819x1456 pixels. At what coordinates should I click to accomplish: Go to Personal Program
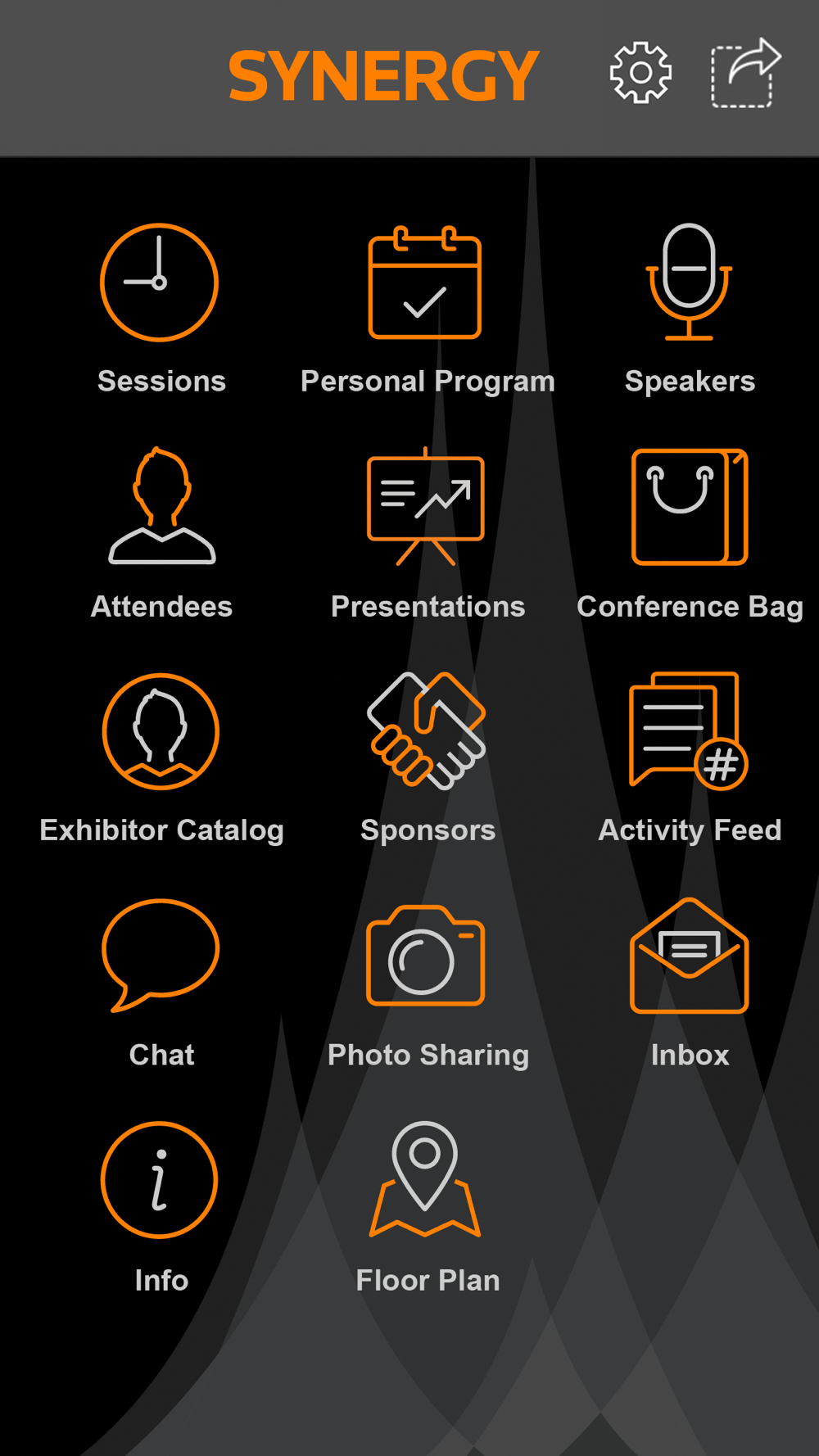pyautogui.click(x=427, y=309)
